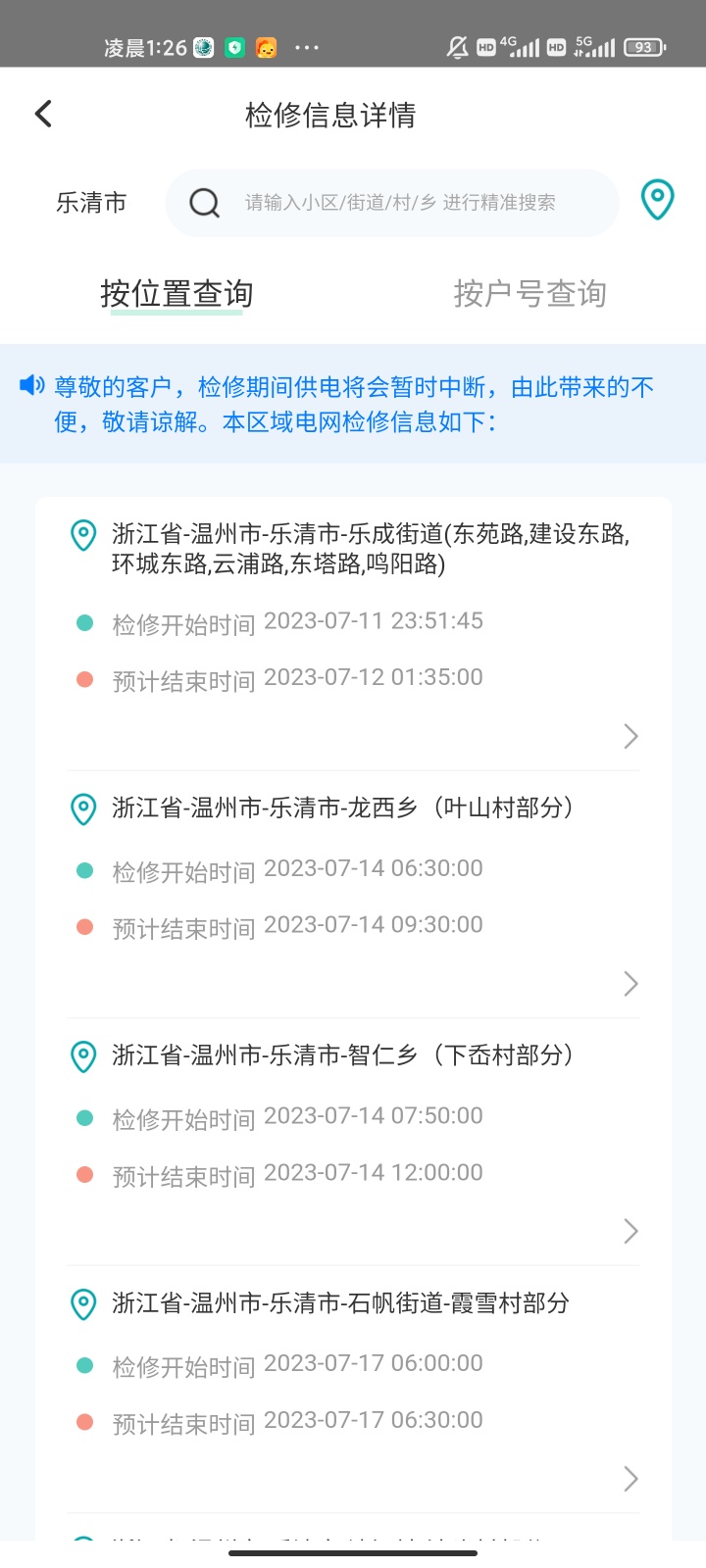Open the 石帆街道-霞雪村 maintenance entry
The height and width of the screenshot is (1568, 706).
353,1390
